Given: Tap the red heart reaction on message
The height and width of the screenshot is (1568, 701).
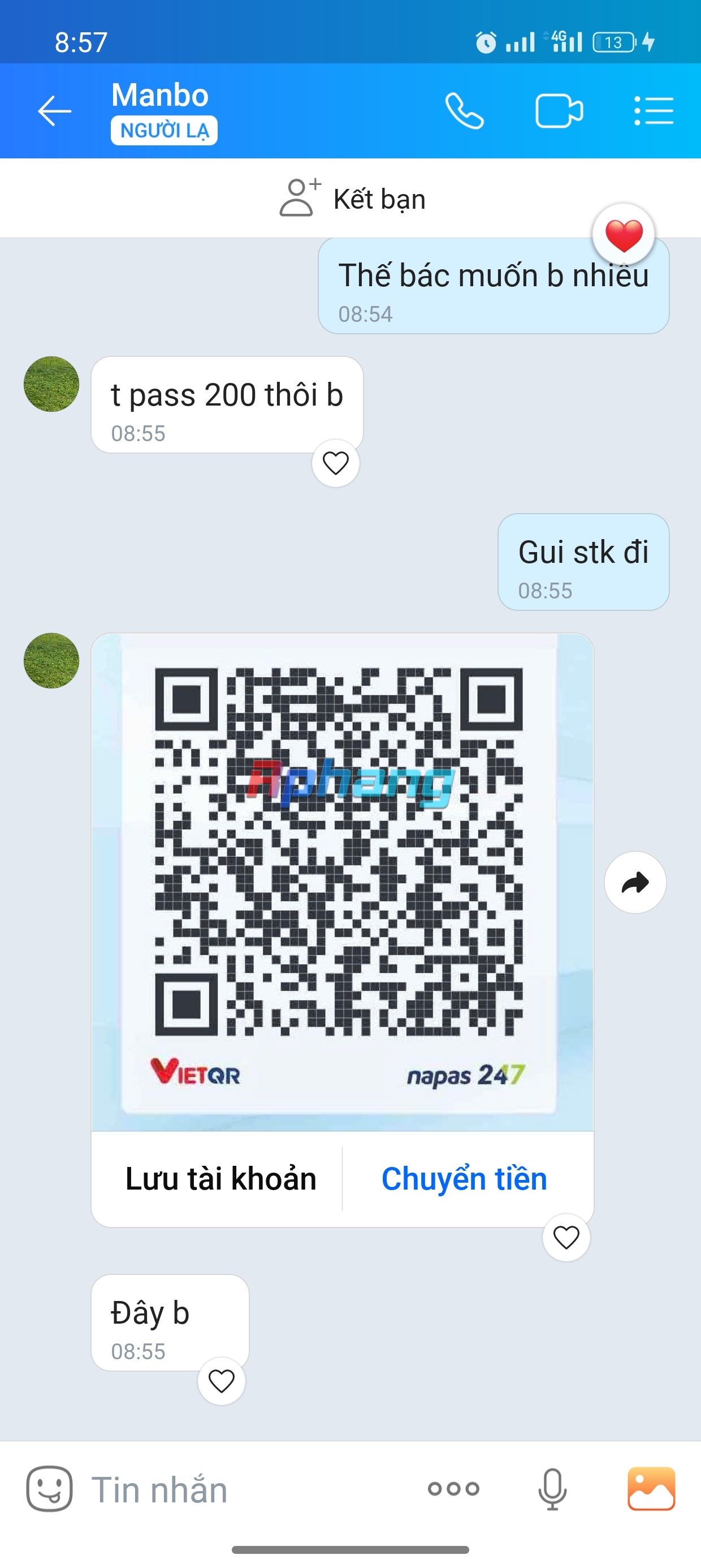Looking at the screenshot, I should click(624, 234).
